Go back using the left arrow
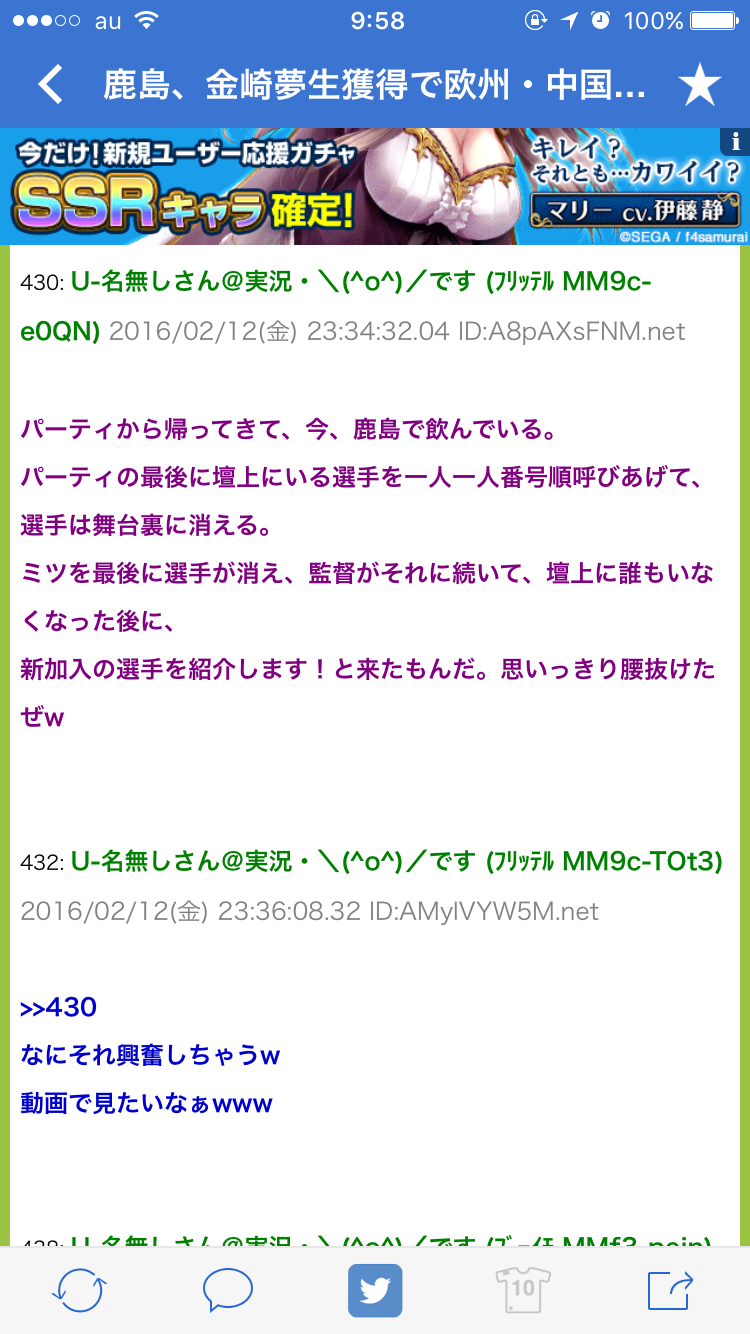 [x=50, y=86]
